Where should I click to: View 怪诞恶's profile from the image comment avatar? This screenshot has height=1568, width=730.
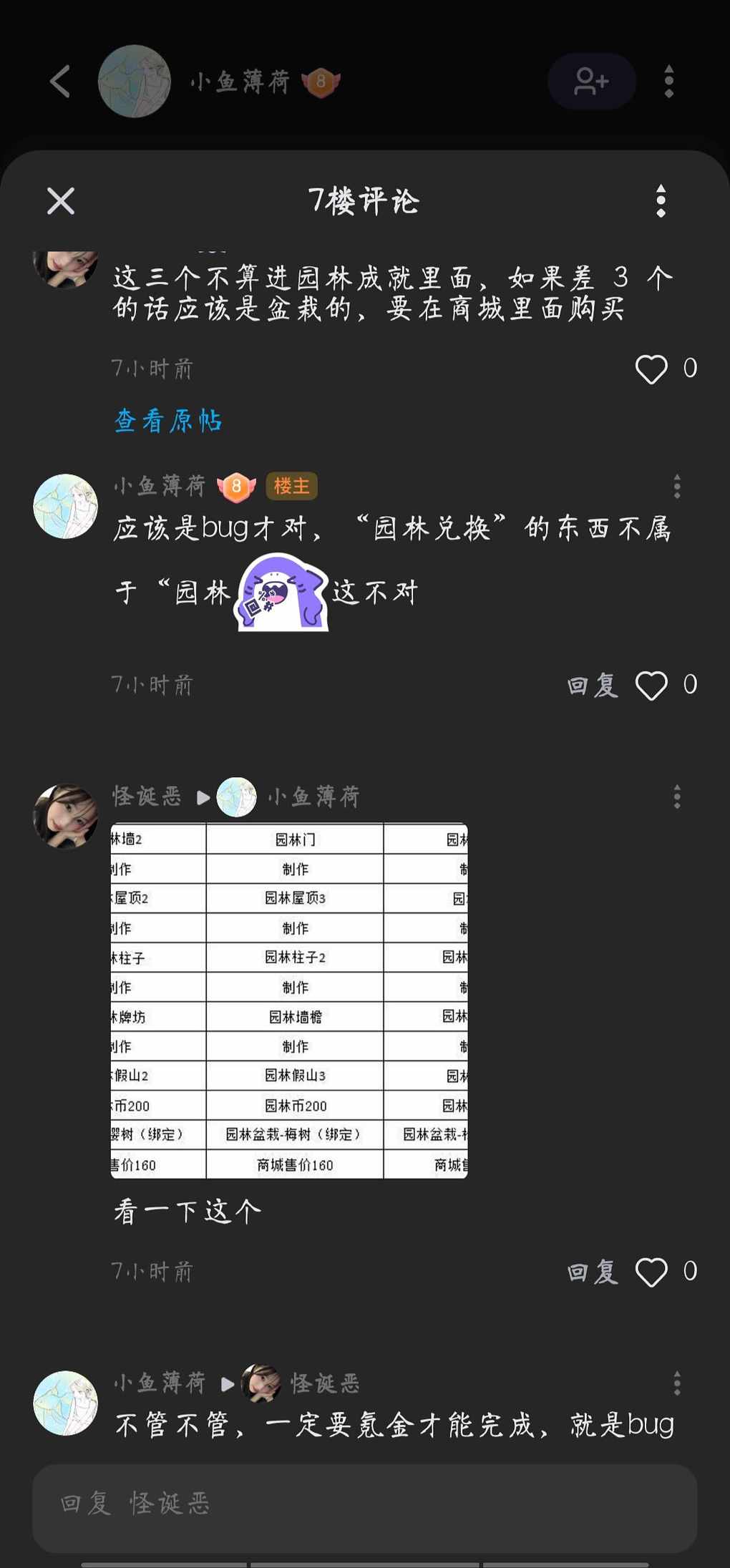click(65, 816)
